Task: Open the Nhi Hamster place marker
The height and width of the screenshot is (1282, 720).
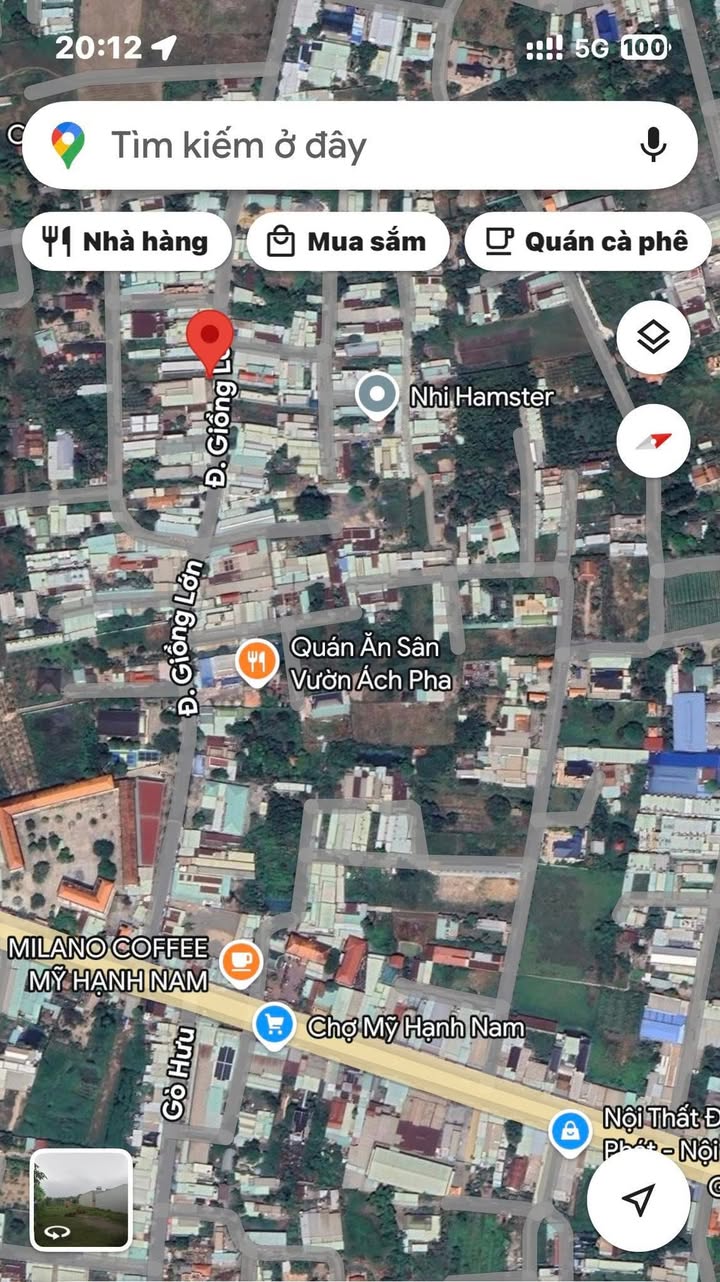Action: tap(377, 397)
